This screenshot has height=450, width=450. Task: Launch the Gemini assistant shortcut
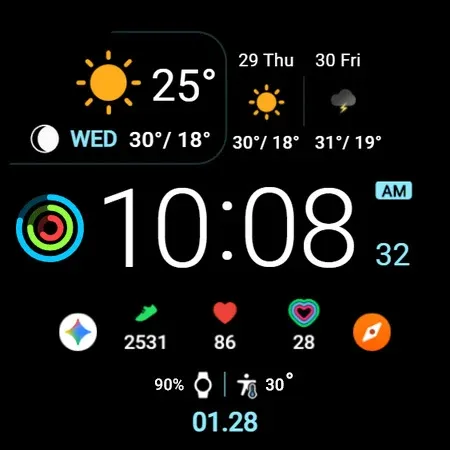[78, 332]
